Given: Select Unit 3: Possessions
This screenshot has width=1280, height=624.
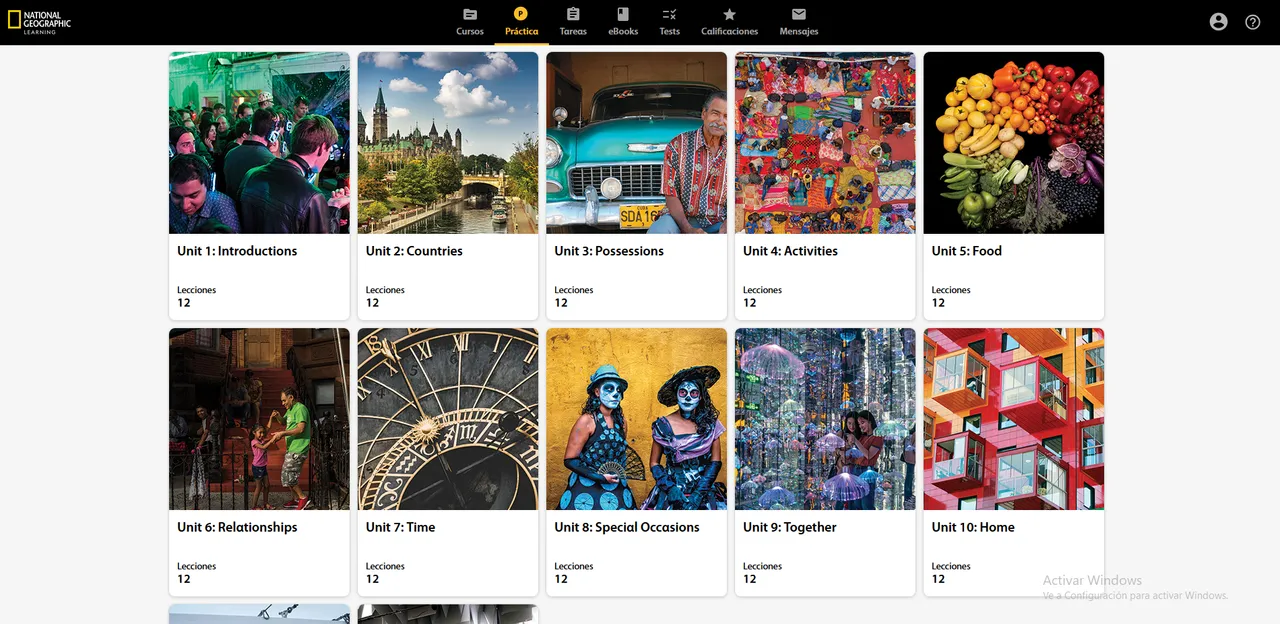Looking at the screenshot, I should pos(636,186).
